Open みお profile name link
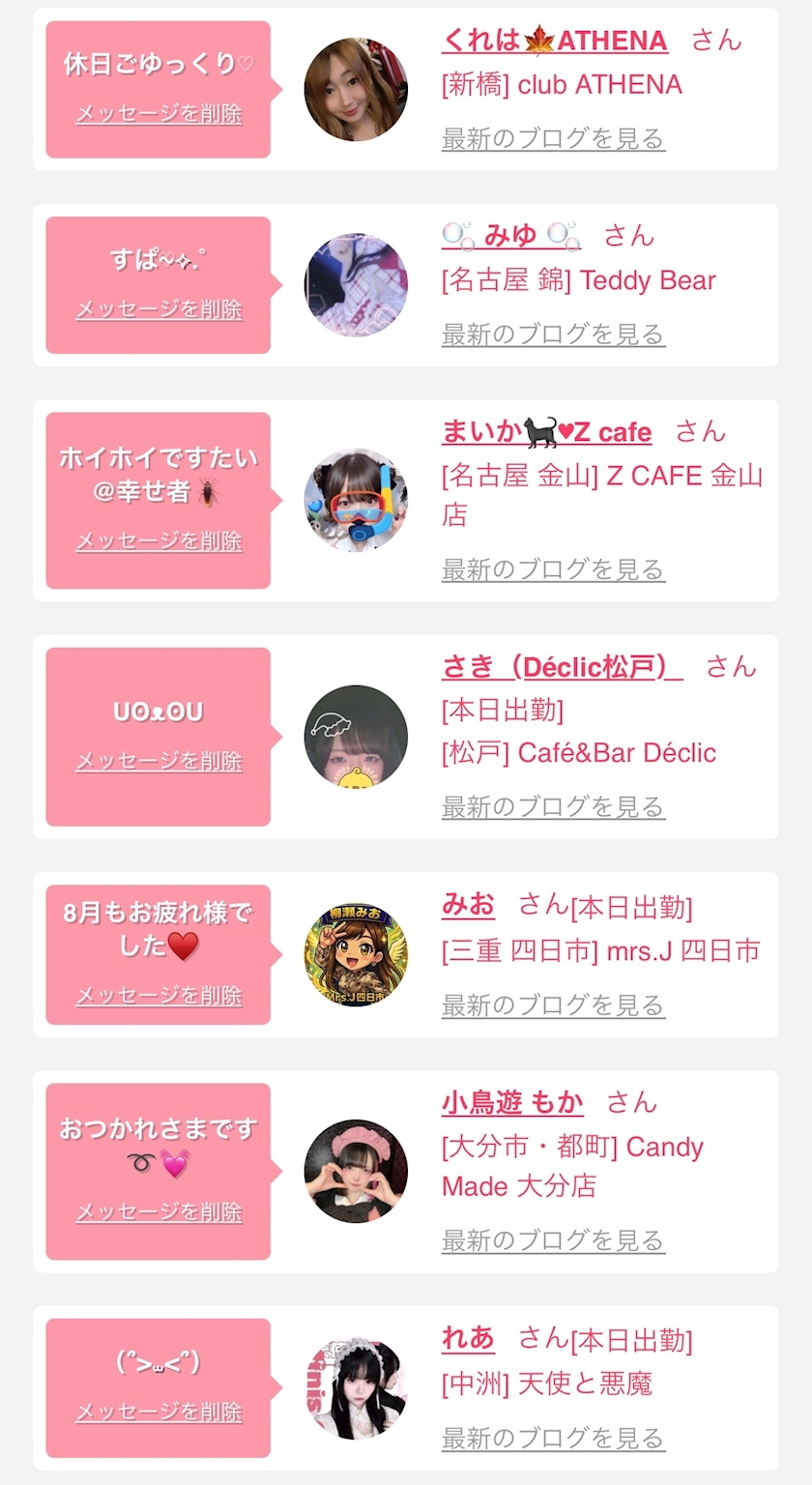812x1485 pixels. pyautogui.click(x=468, y=905)
